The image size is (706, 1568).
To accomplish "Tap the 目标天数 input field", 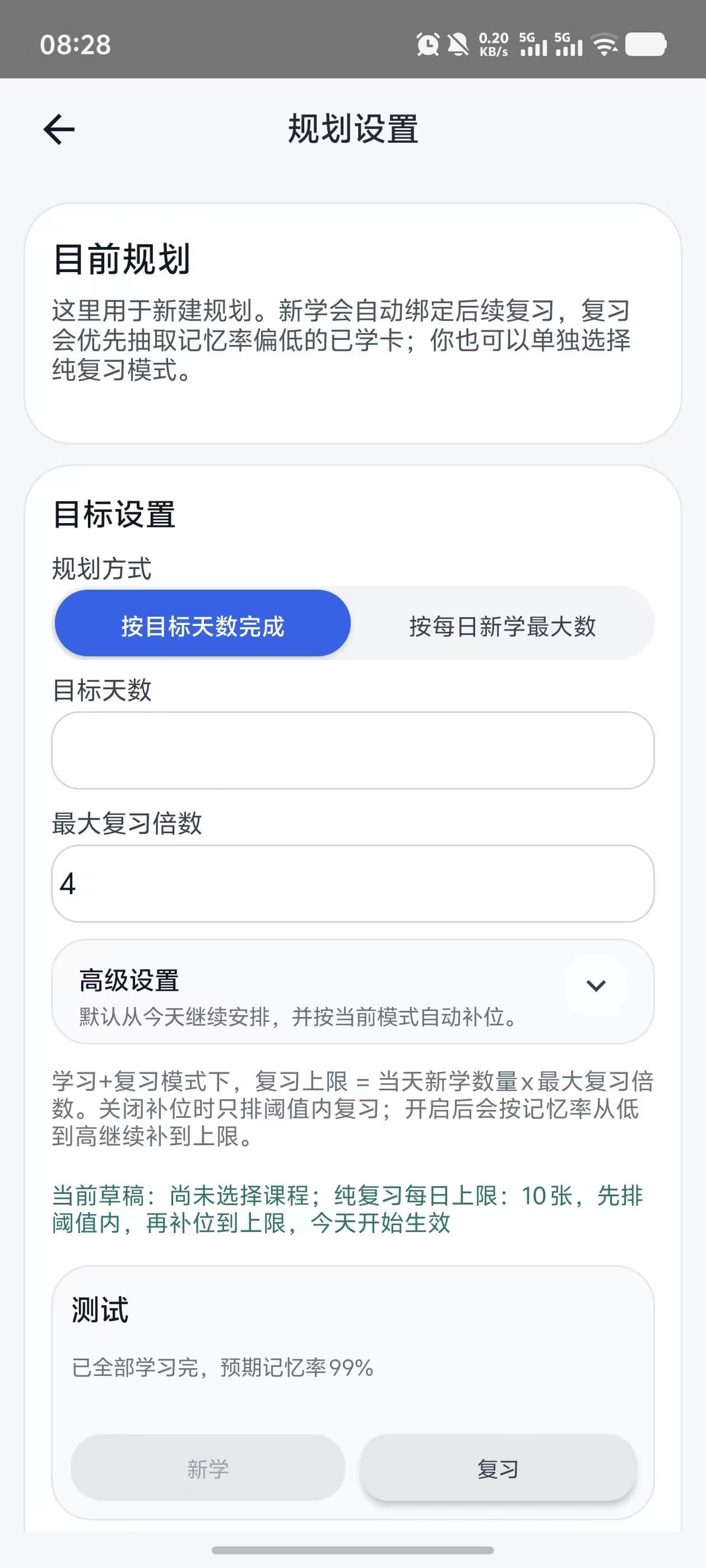I will pyautogui.click(x=352, y=750).
